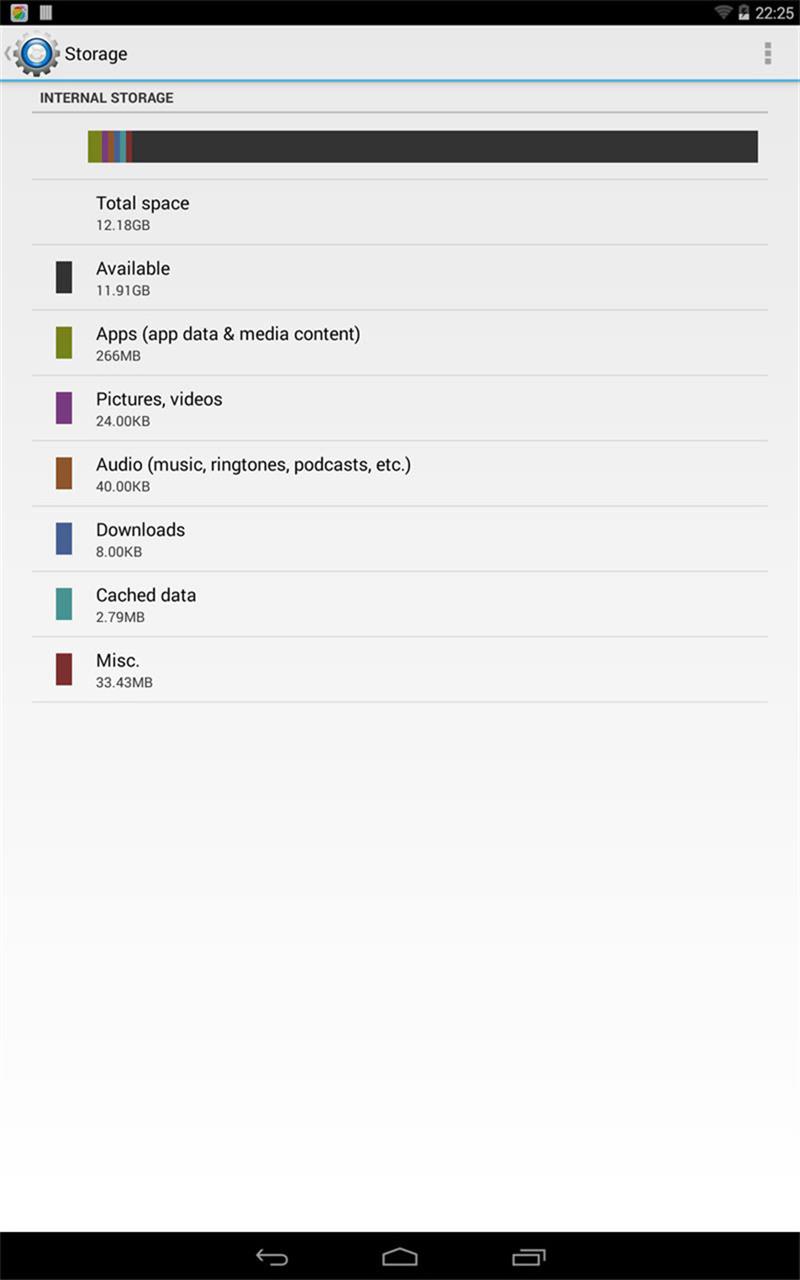800x1280 pixels.
Task: Go to the home screen
Action: coord(400,1257)
